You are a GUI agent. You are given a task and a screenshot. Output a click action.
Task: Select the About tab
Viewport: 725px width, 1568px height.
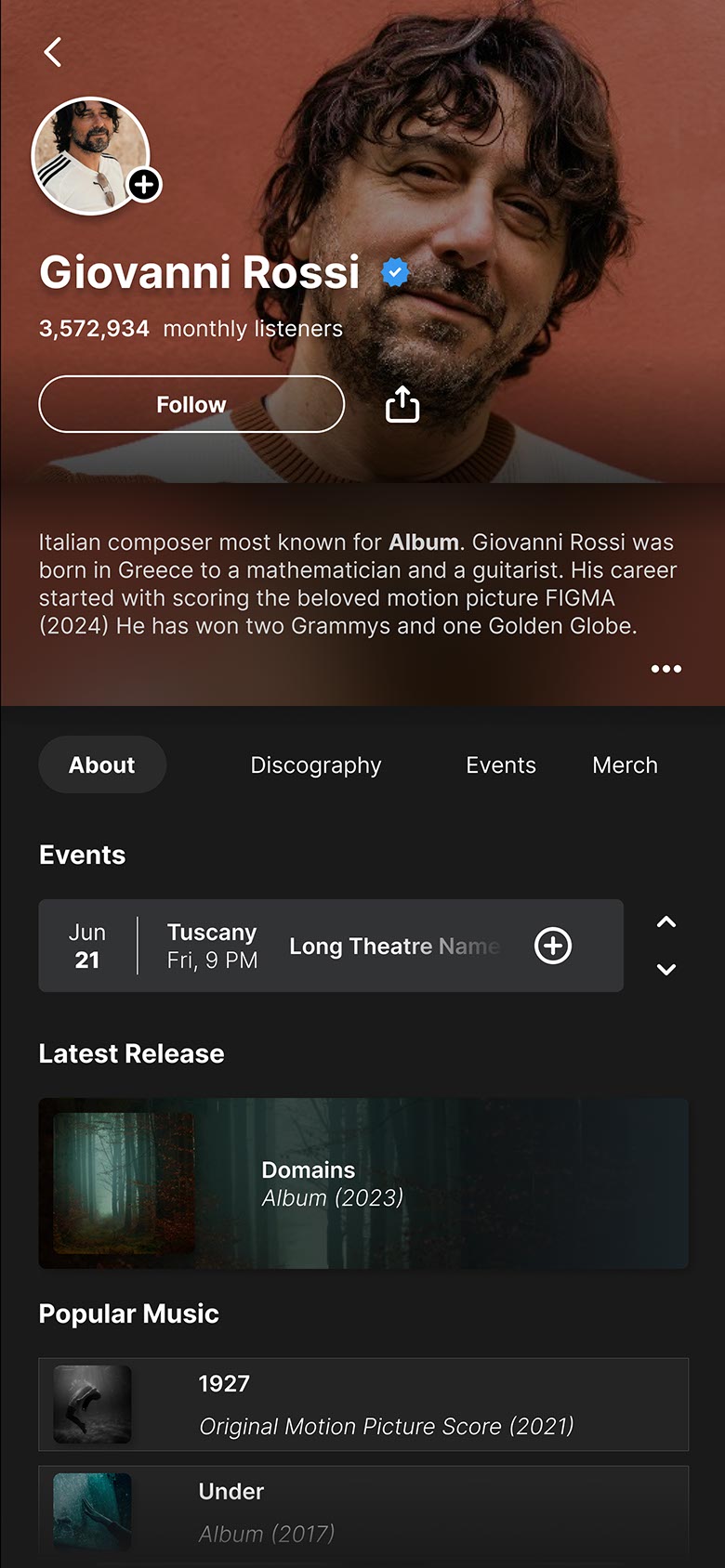coord(102,764)
